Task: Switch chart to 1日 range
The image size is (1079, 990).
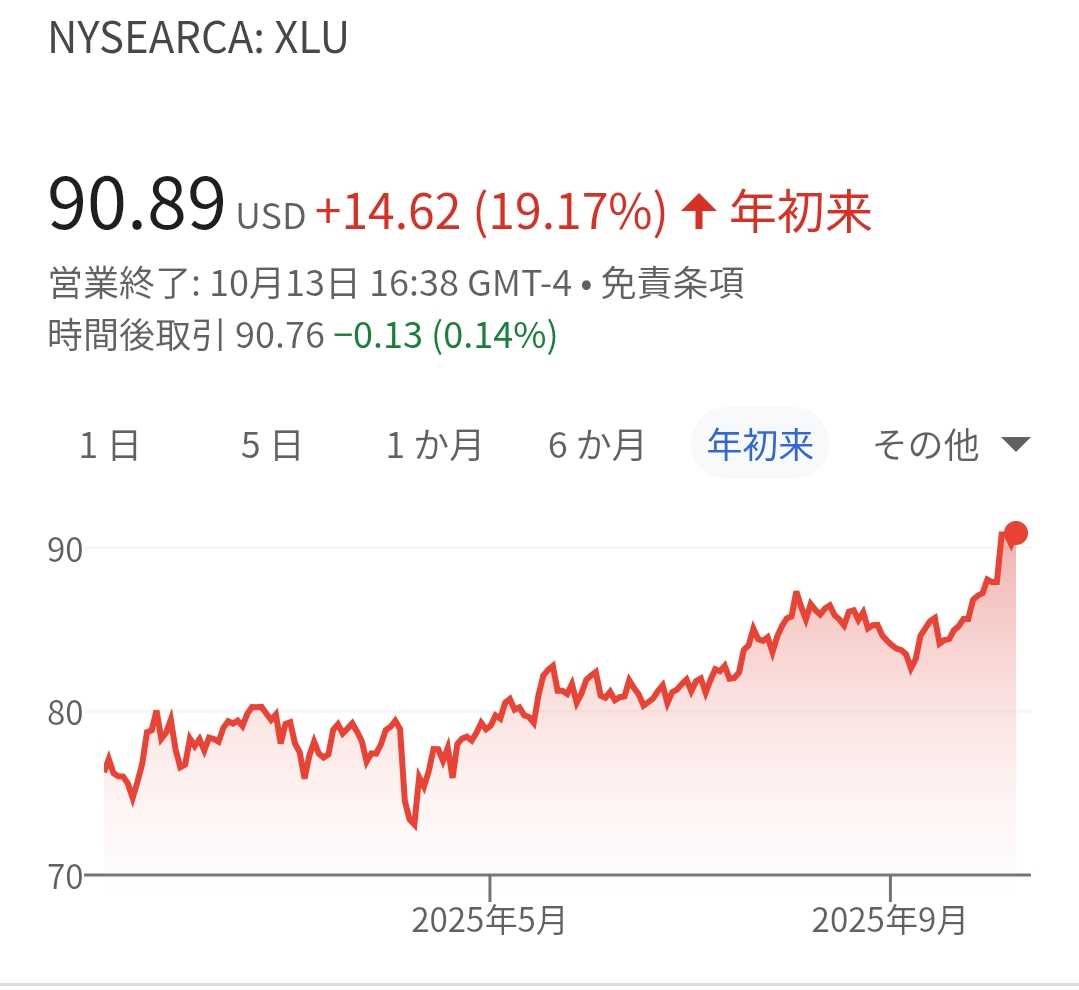Action: (109, 445)
